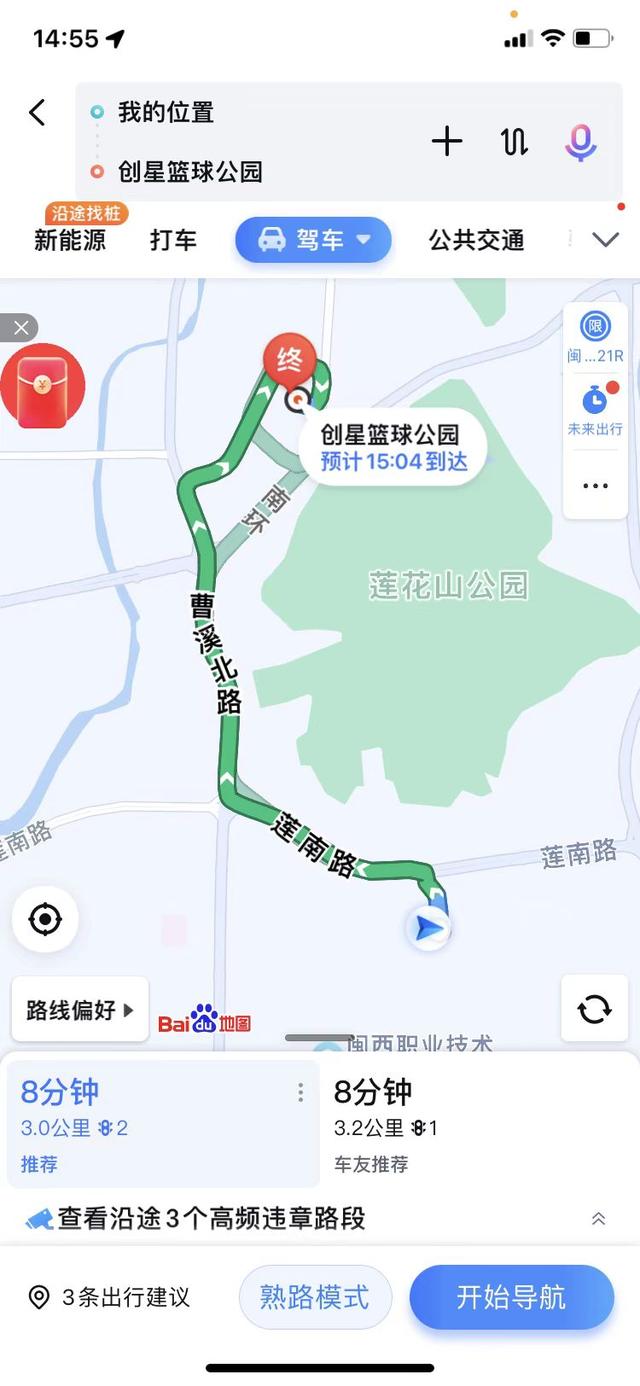Refresh the route results

tap(594, 1009)
